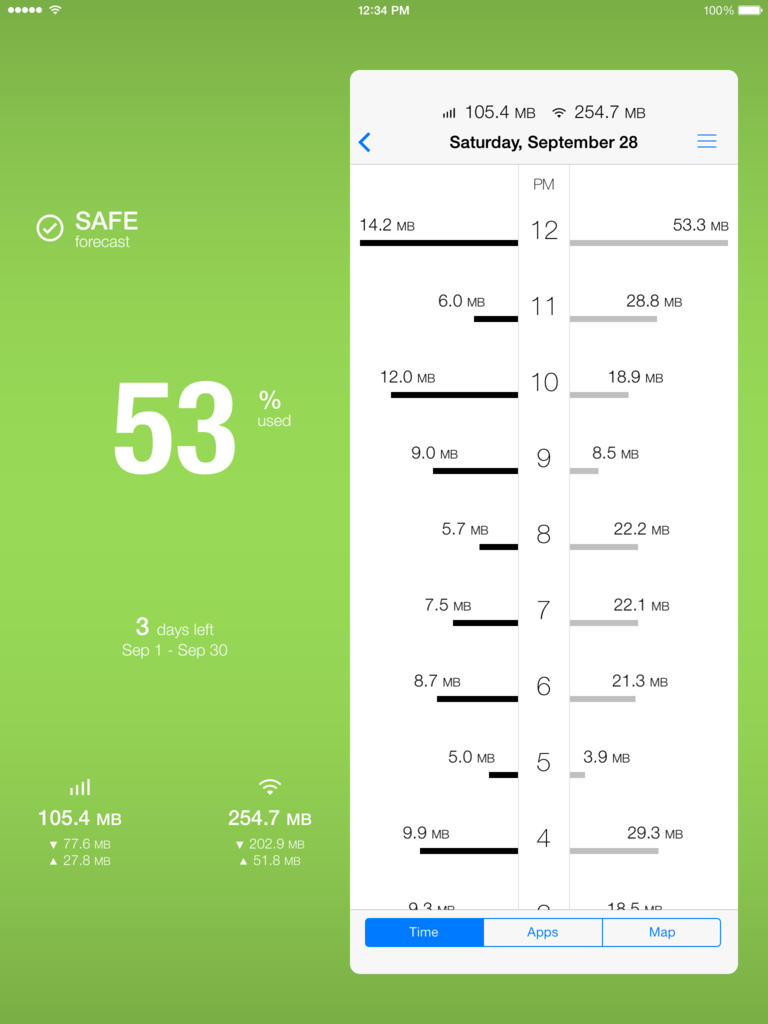768x1024 pixels.
Task: Open the hamburger menu icon
Action: pos(707,142)
